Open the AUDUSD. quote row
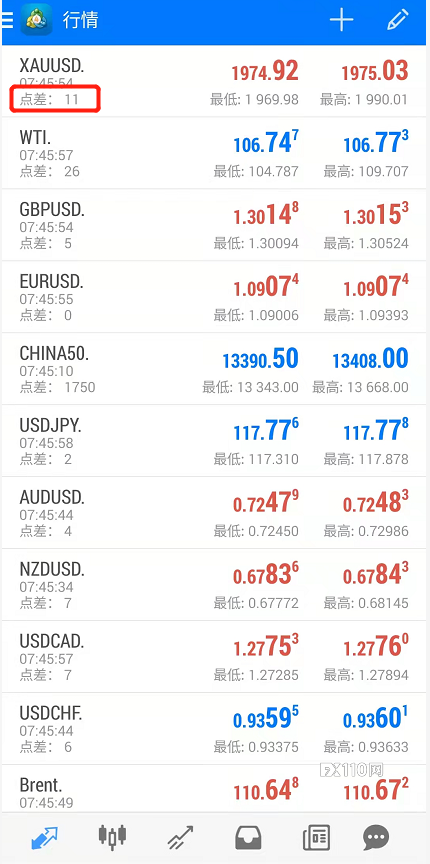430x864 pixels. click(215, 513)
